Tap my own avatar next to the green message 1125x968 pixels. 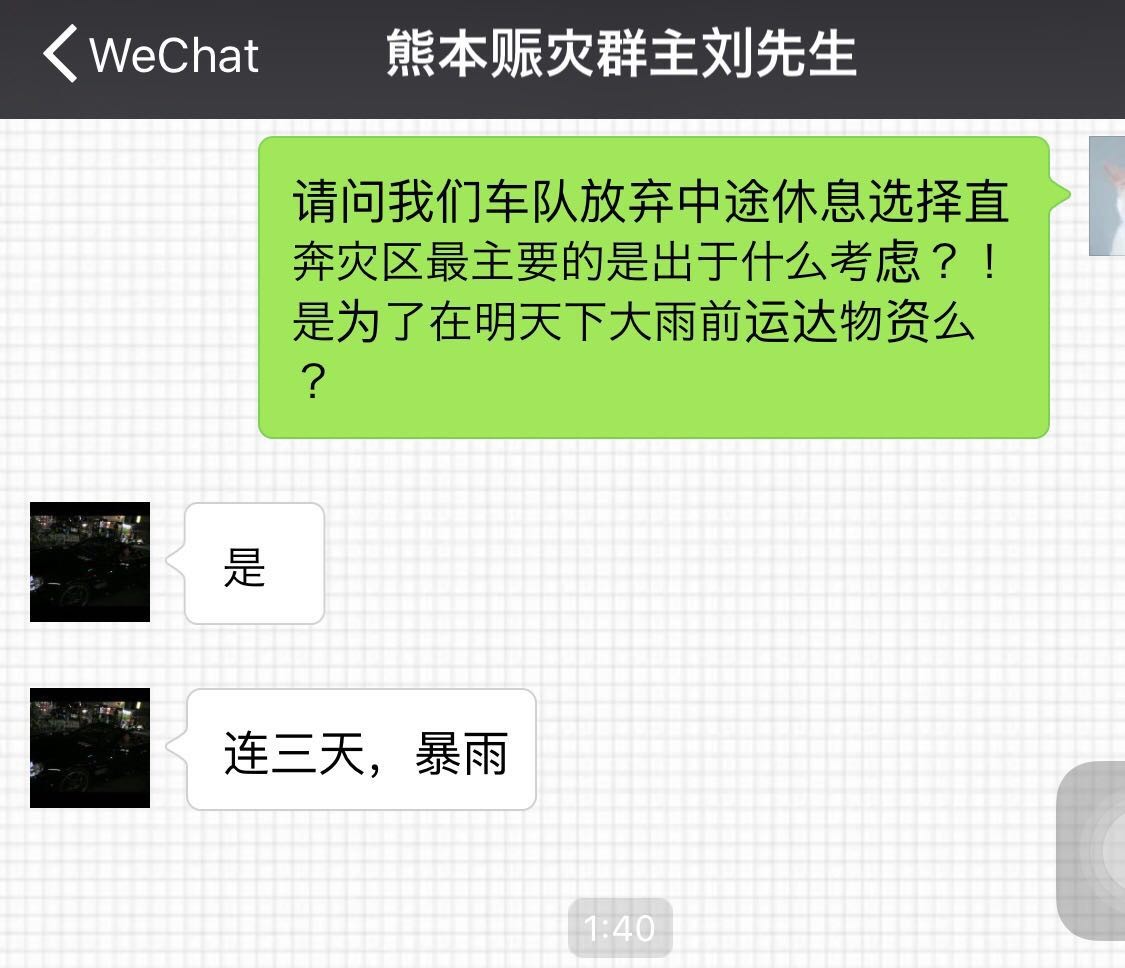coord(1107,197)
